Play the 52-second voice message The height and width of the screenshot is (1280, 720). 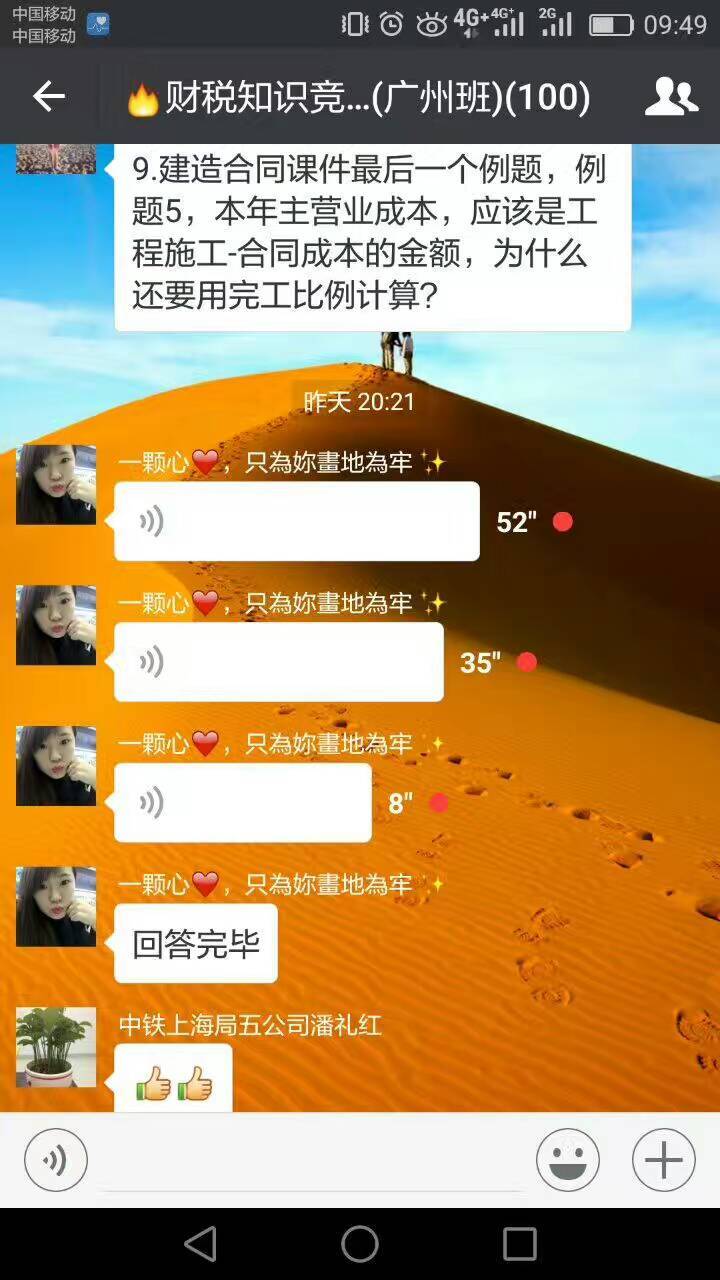click(x=296, y=521)
